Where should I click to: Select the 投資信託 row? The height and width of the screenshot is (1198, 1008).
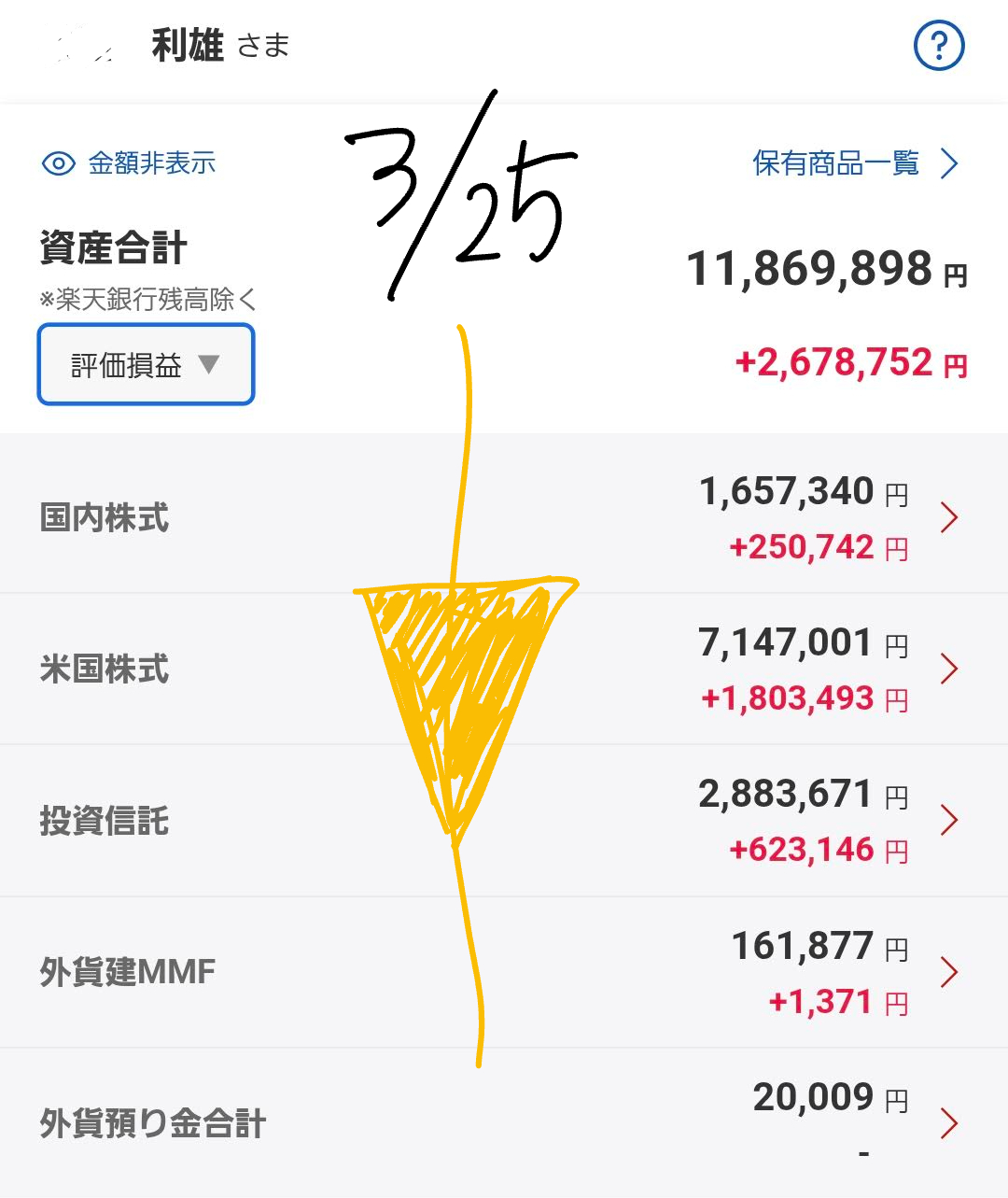click(504, 820)
